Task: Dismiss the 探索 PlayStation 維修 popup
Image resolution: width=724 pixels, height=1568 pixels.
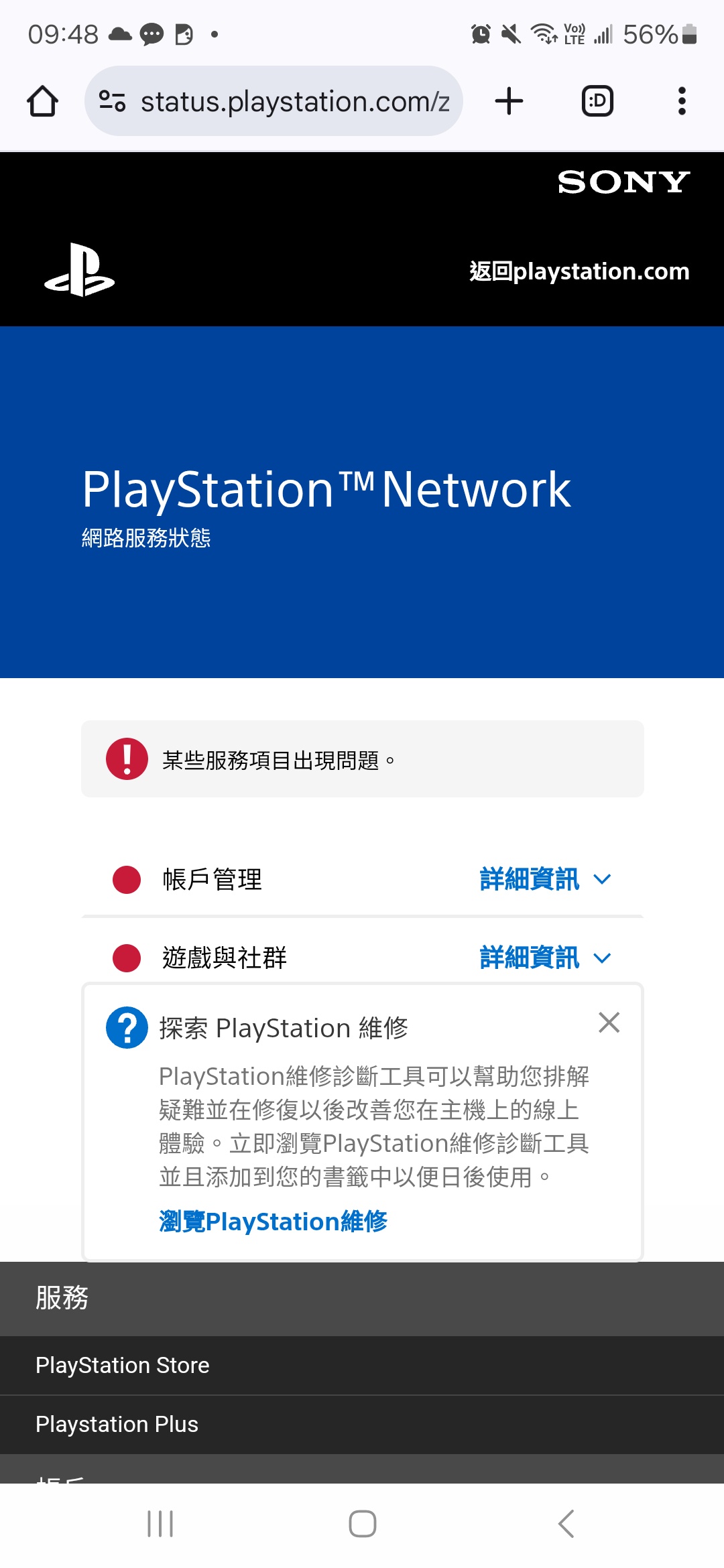Action: tap(609, 1023)
